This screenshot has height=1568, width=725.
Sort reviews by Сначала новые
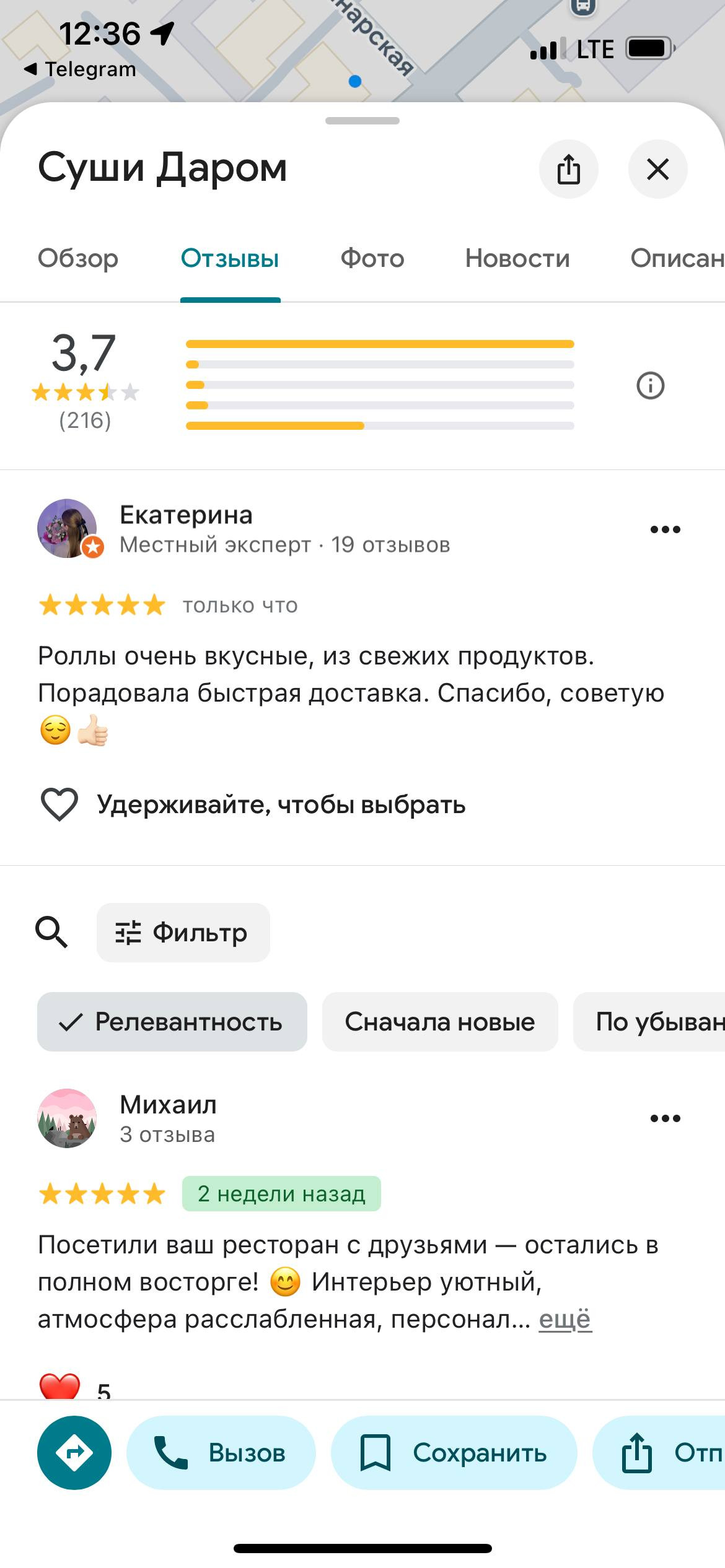pyautogui.click(x=440, y=1022)
